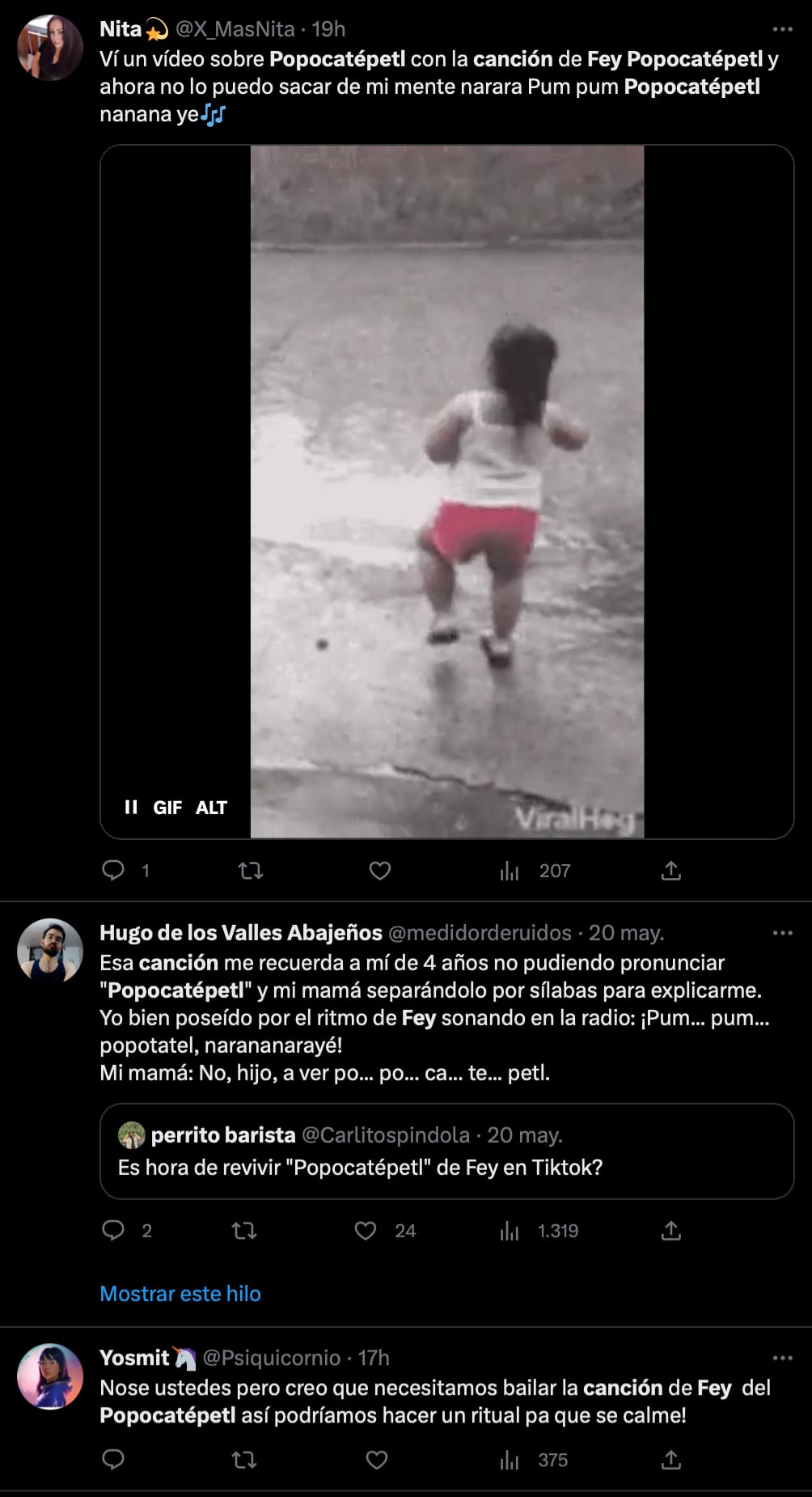Screen dimensions: 812x1497
Task: Open overflow menu on Hugo's tweet
Action: [782, 933]
